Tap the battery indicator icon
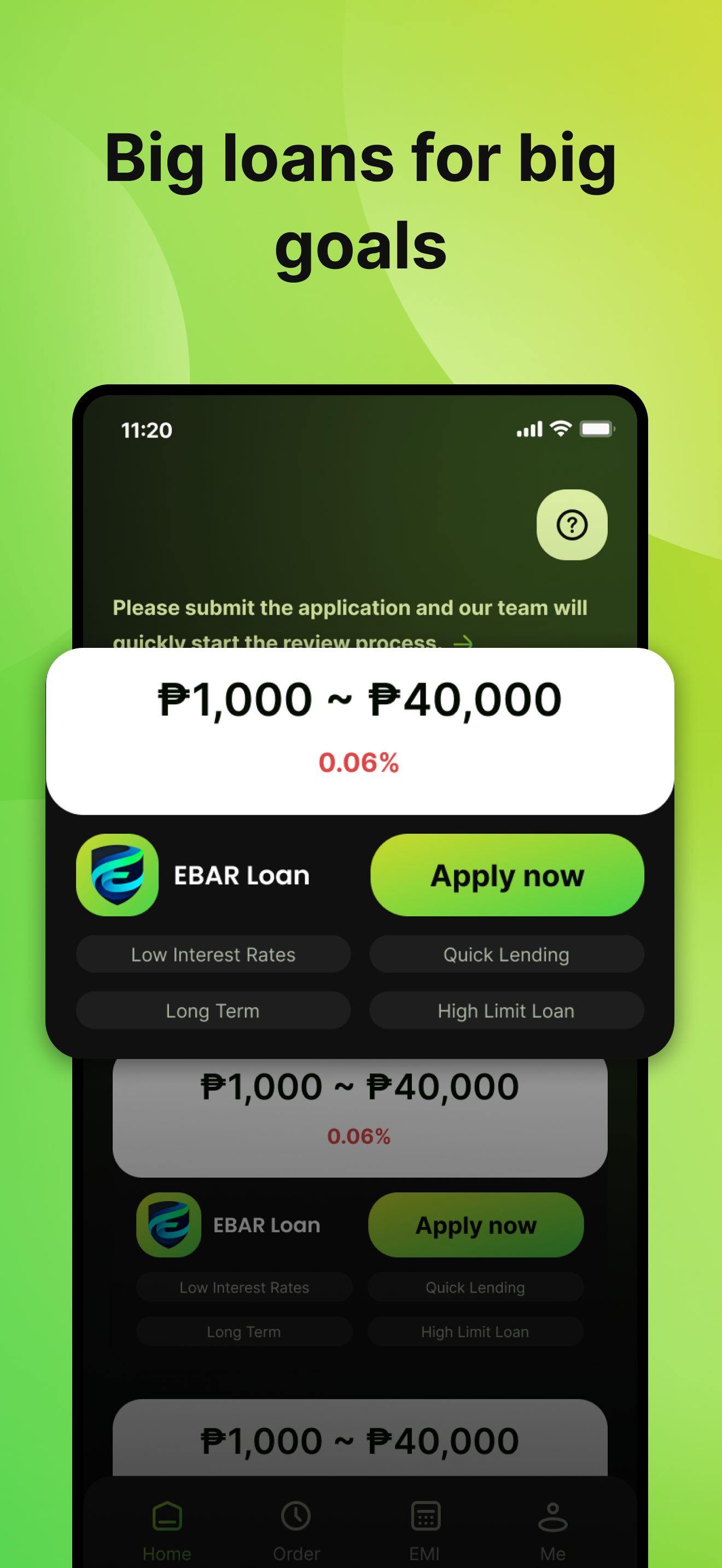The image size is (722, 1568). [x=597, y=430]
